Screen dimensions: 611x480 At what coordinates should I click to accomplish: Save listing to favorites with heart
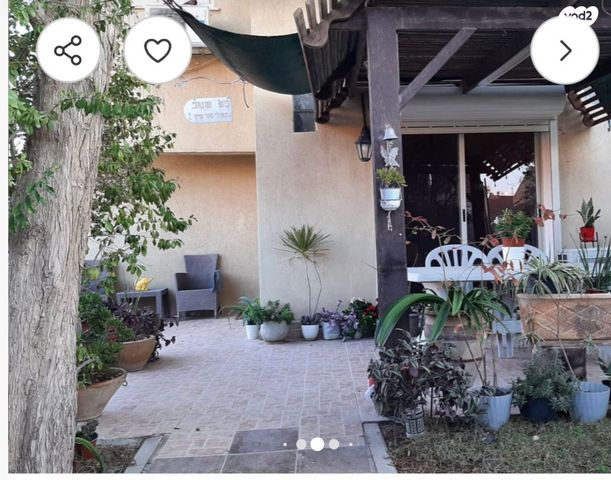(x=157, y=50)
